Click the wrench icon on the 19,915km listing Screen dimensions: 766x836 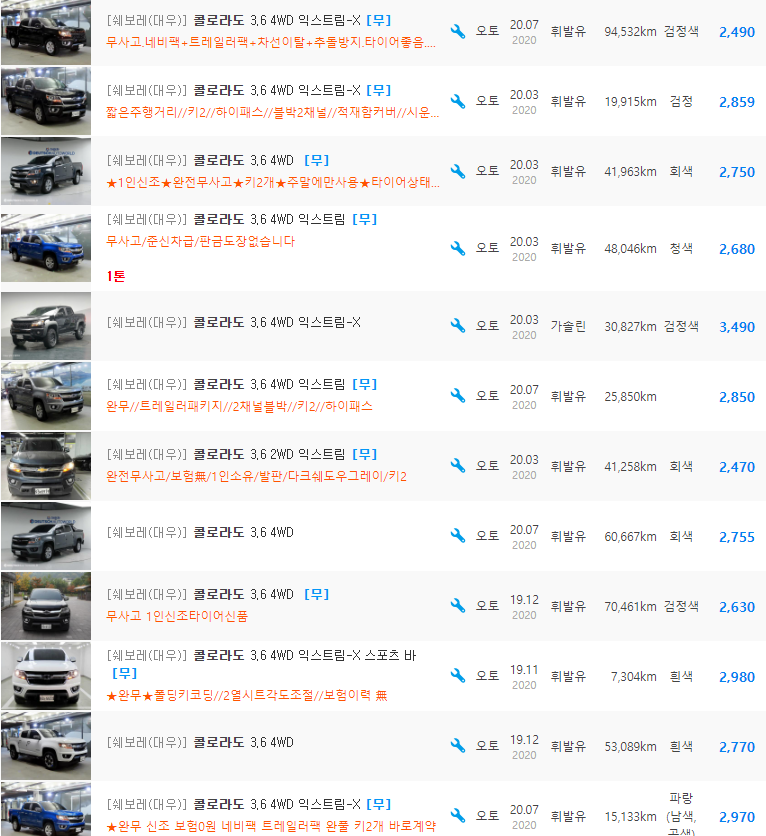[458, 101]
